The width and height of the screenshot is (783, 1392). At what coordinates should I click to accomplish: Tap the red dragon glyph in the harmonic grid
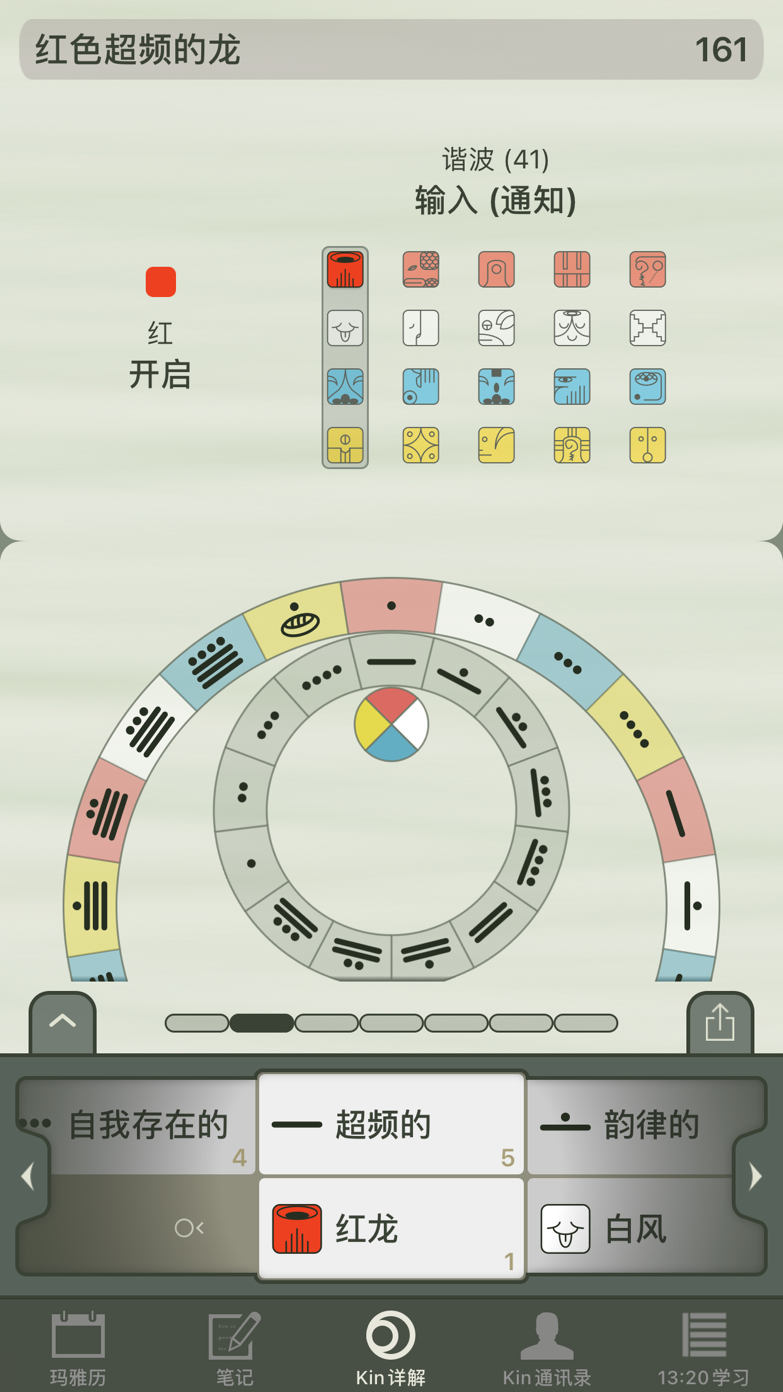click(345, 270)
